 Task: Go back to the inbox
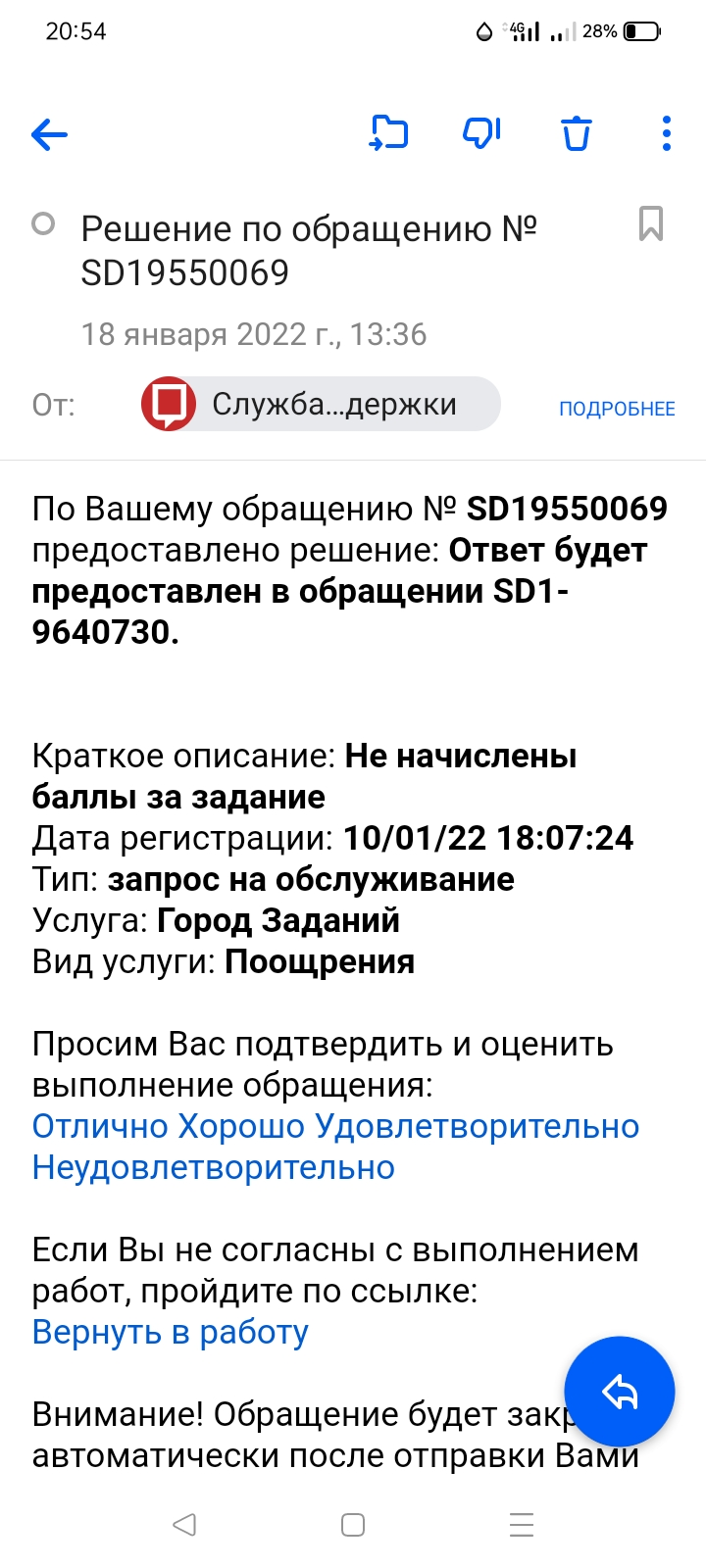point(49,134)
